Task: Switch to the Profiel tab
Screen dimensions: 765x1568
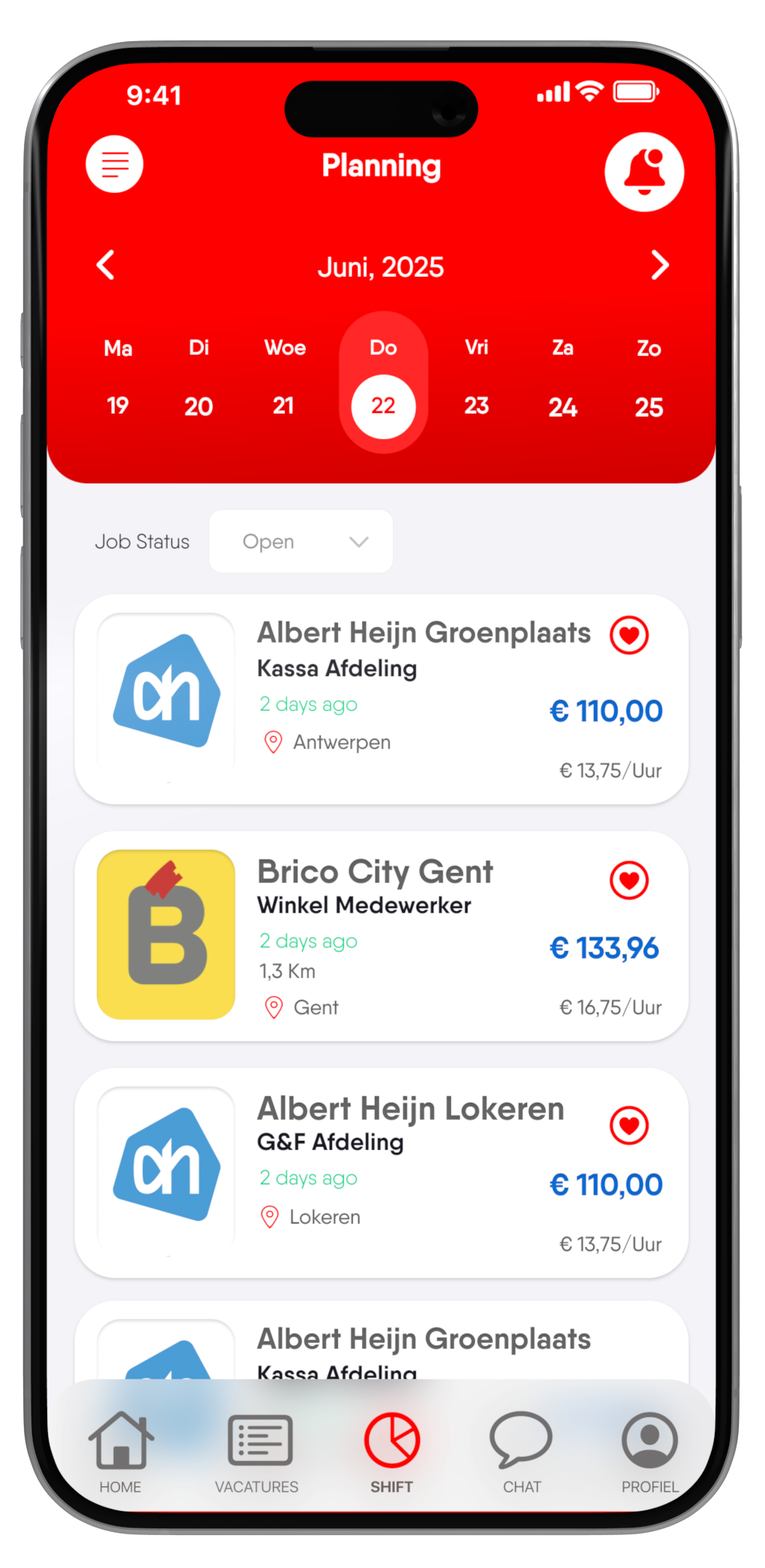Action: point(649,1453)
